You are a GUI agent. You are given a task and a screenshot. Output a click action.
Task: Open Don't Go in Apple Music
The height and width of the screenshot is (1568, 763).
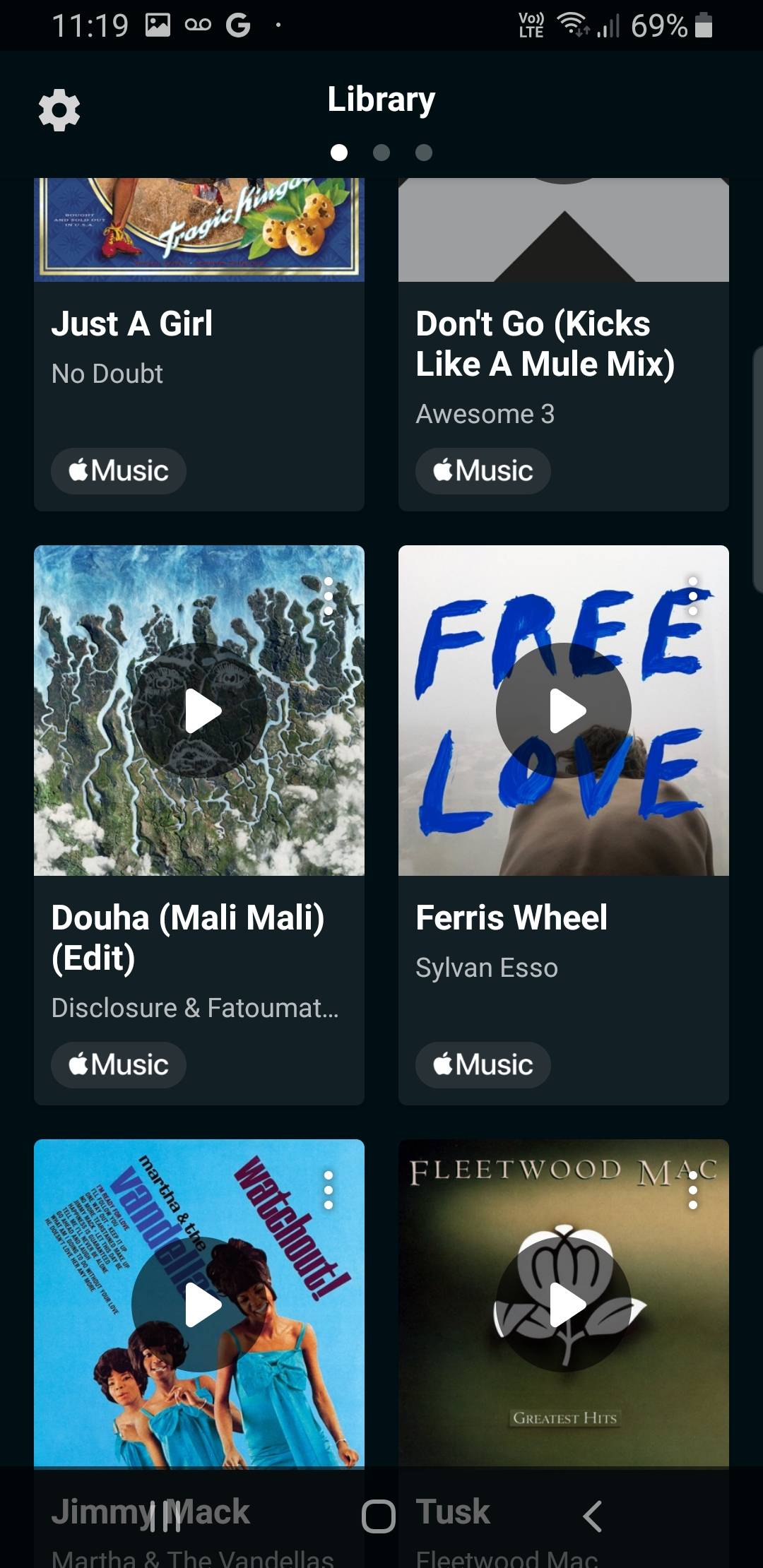(x=483, y=471)
